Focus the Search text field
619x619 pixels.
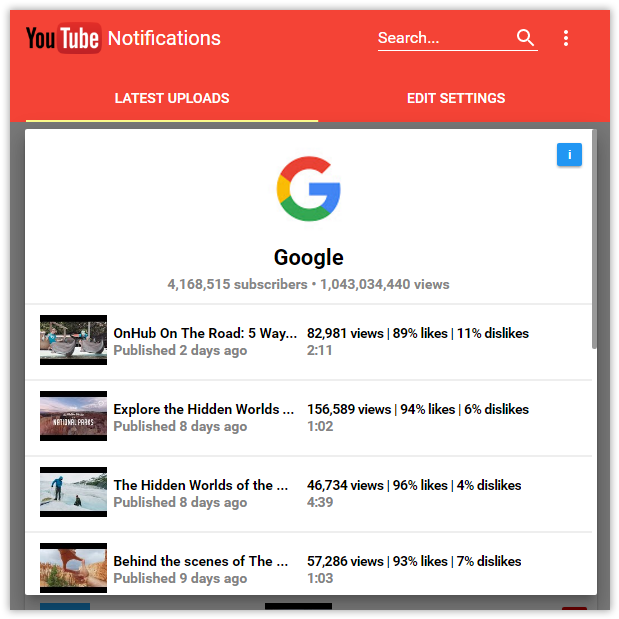coord(443,38)
